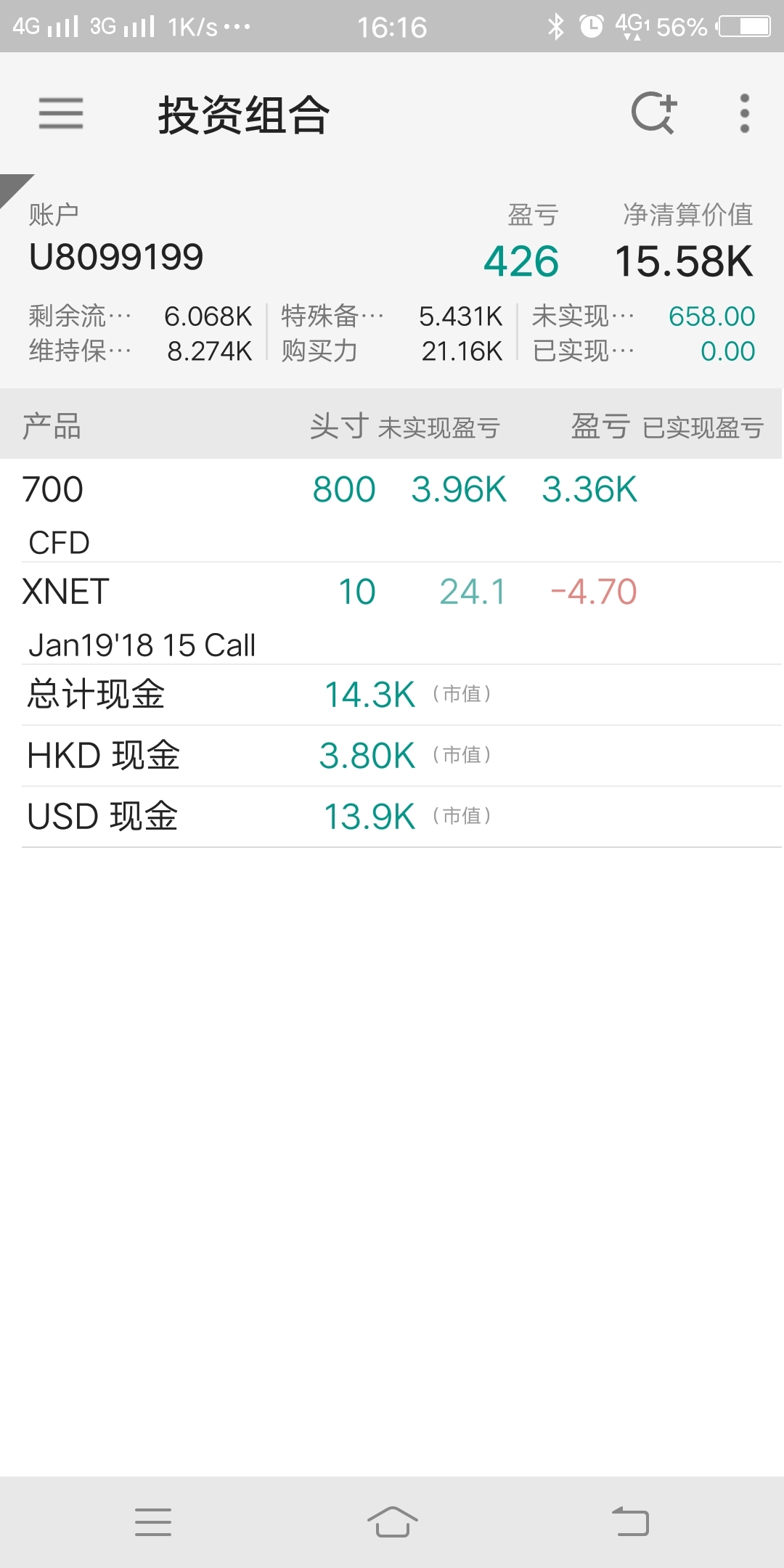Select the USD 现金 row

[x=392, y=817]
